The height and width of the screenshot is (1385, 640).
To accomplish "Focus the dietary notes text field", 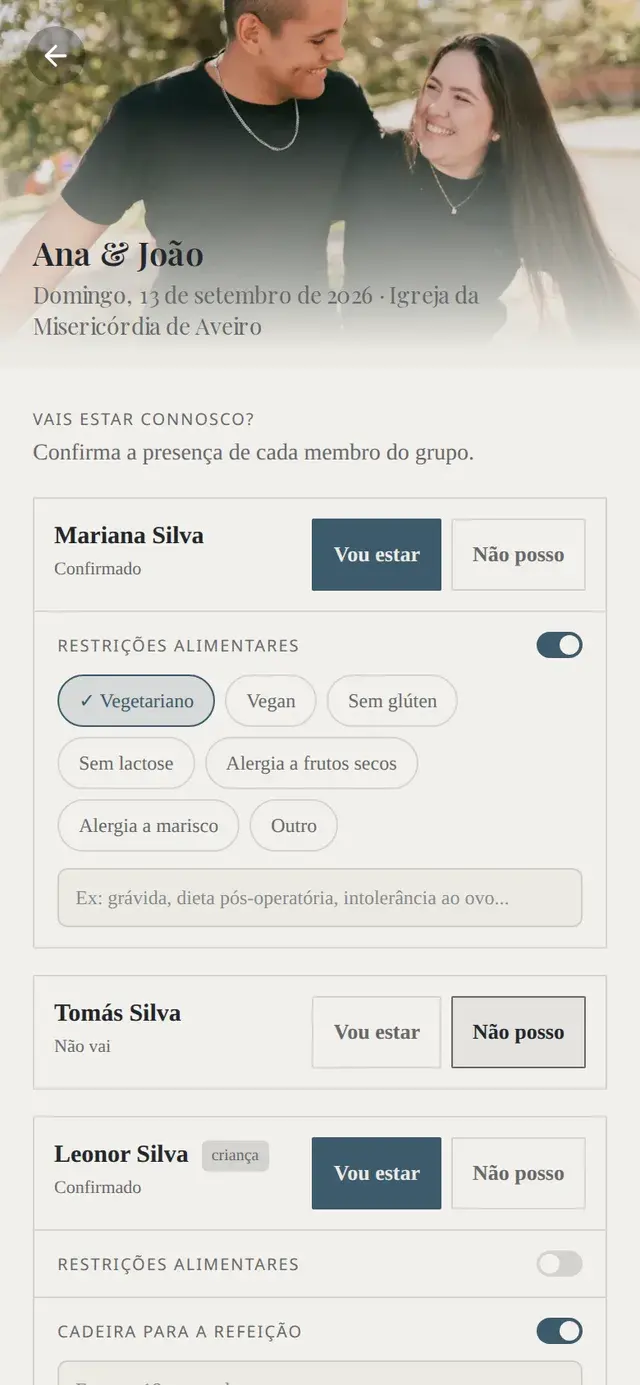I will (320, 898).
